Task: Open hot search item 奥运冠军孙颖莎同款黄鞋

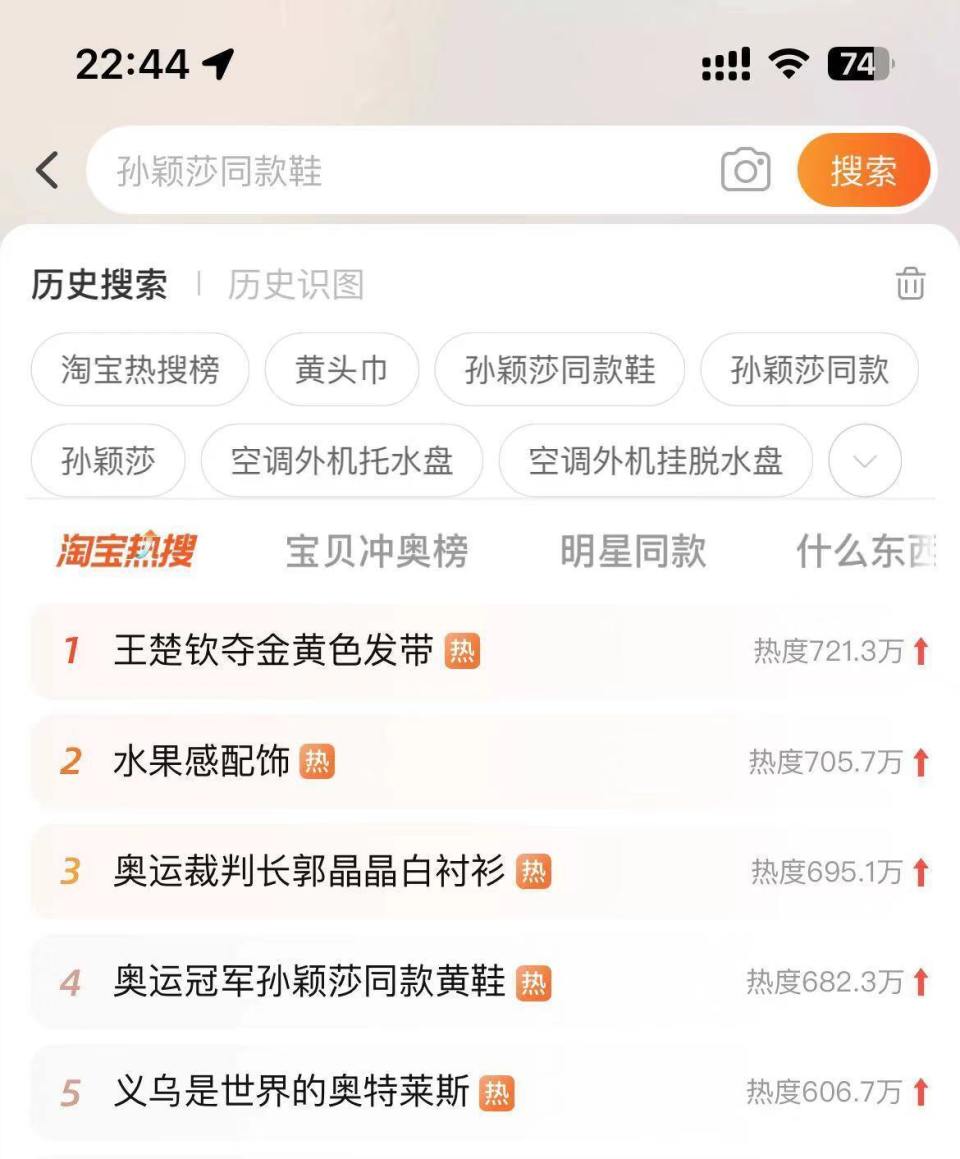Action: tap(311, 983)
